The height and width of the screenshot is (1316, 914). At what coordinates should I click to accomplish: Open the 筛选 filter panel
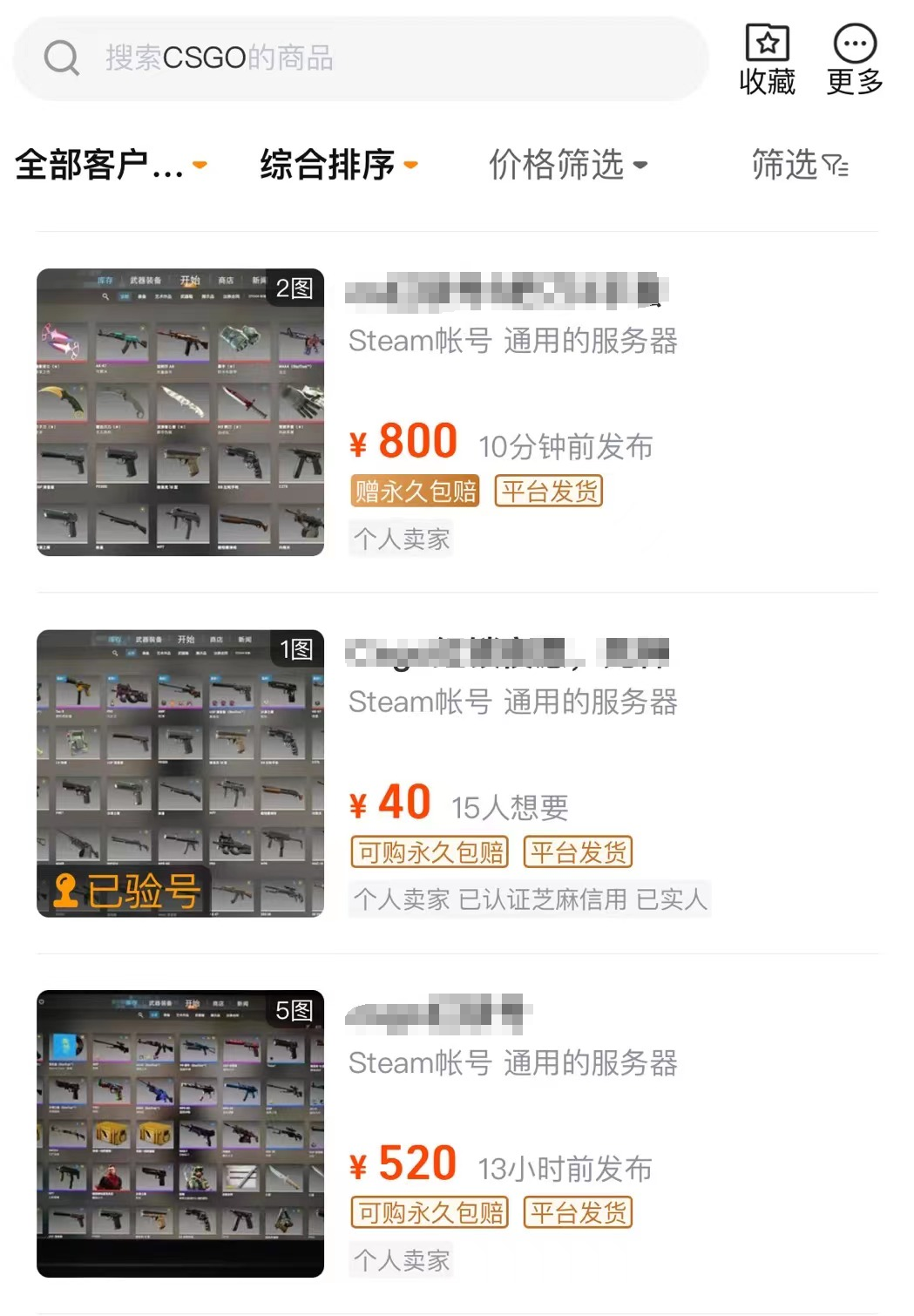tap(799, 165)
